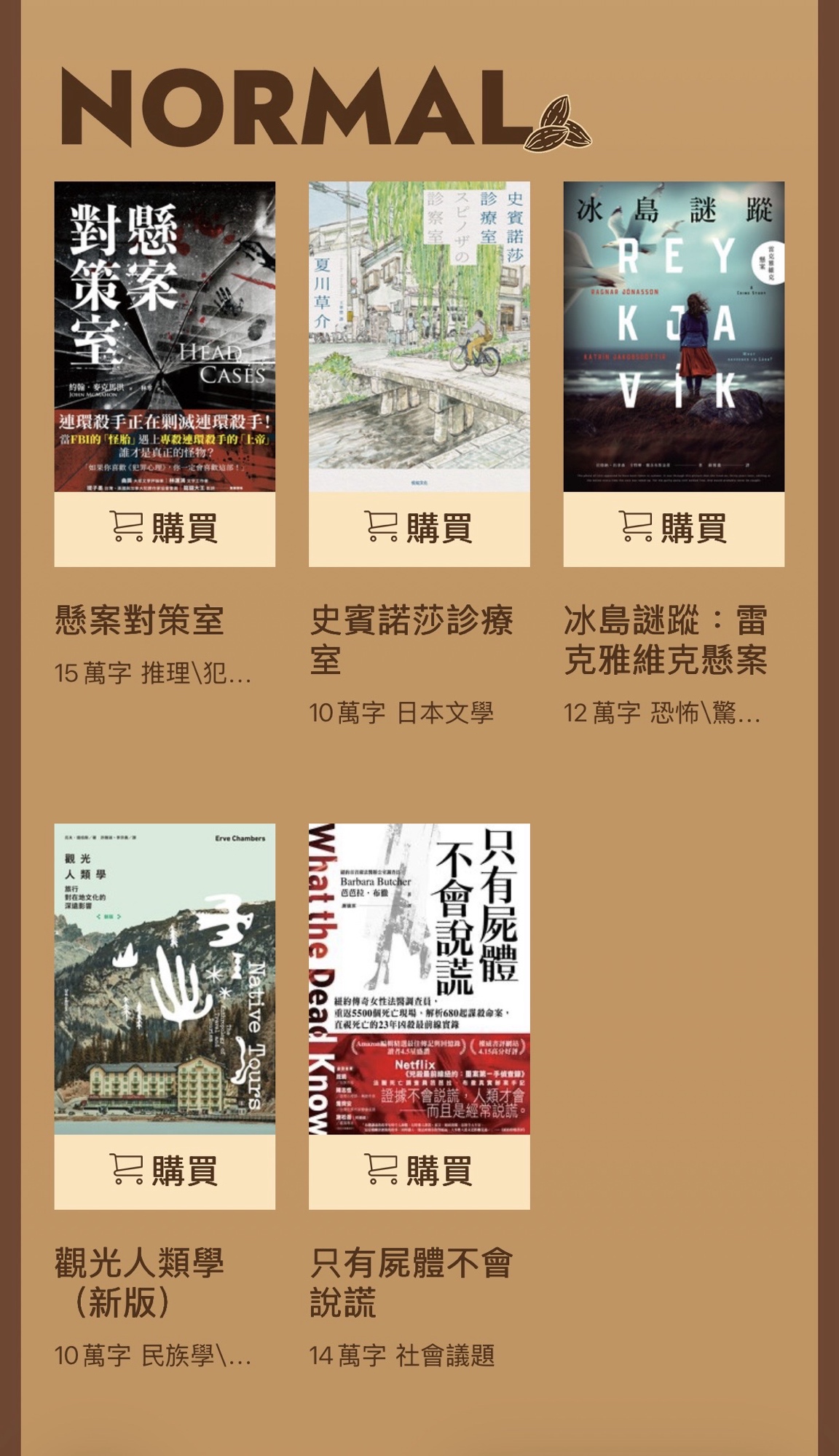Screen dimensions: 839x1456
Task: Buy 只有屍體不會說謊 via its 購買 button
Action: click(x=419, y=1171)
